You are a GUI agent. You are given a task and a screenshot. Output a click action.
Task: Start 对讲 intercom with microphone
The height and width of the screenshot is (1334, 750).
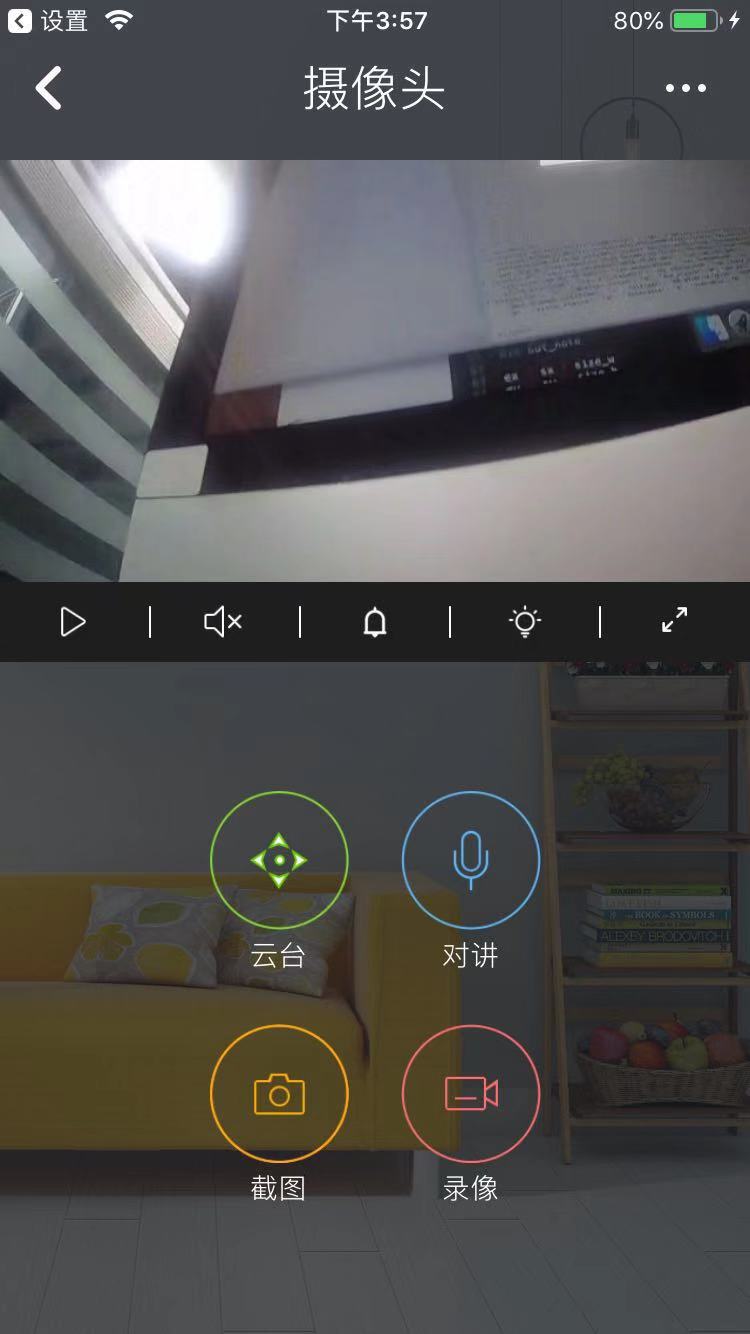click(x=470, y=860)
